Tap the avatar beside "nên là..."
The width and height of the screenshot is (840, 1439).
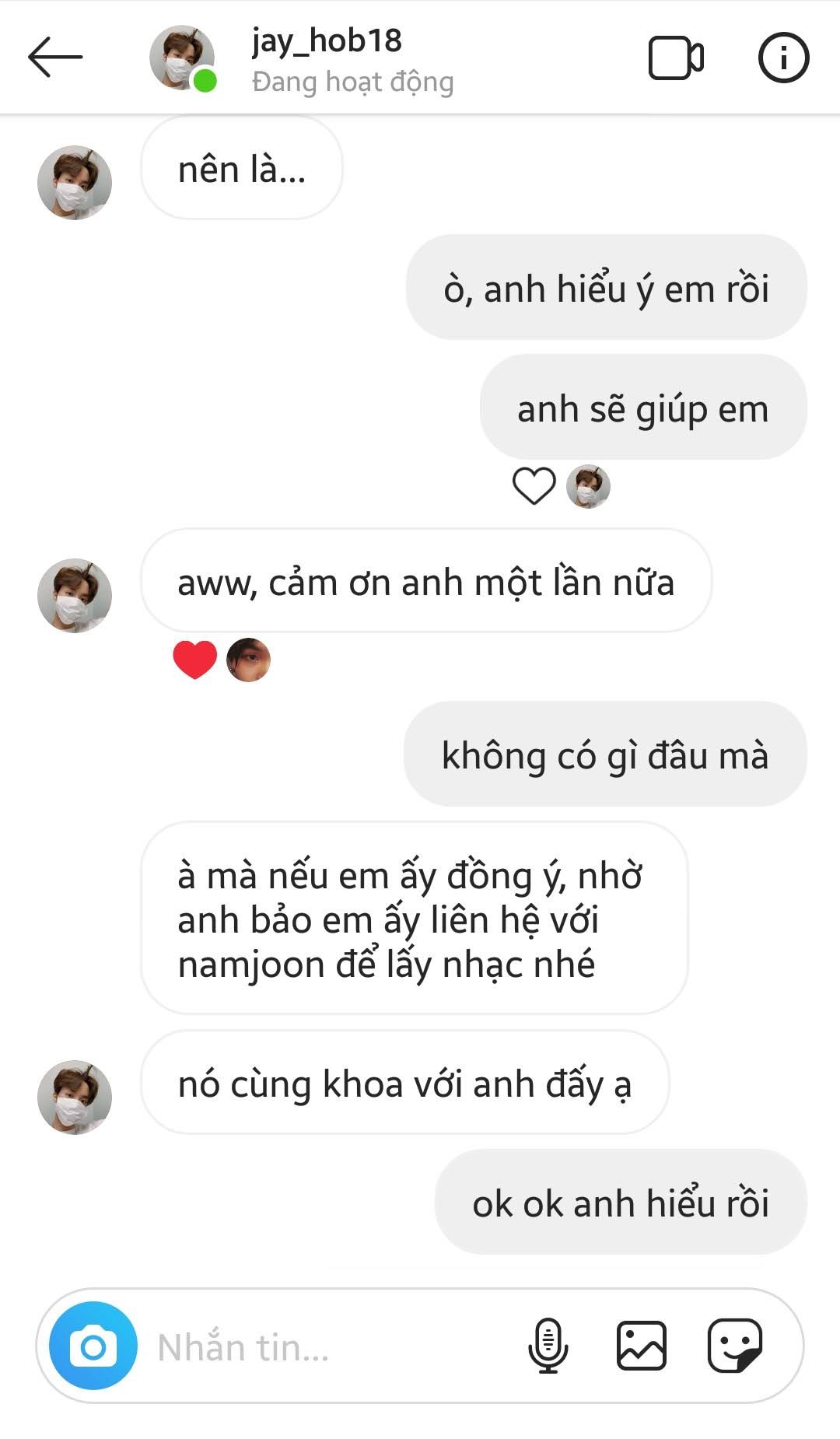[x=75, y=183]
